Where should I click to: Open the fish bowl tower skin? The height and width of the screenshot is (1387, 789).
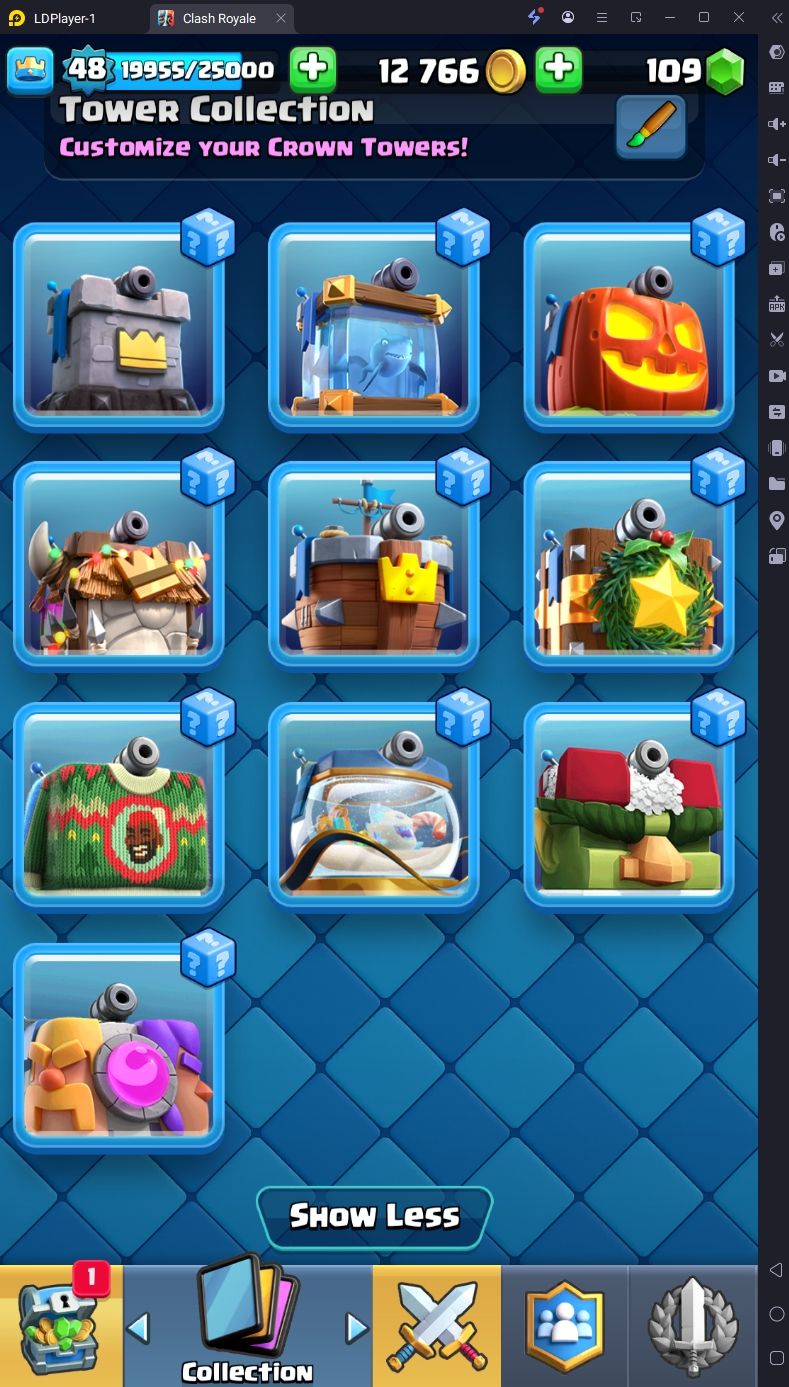(374, 807)
